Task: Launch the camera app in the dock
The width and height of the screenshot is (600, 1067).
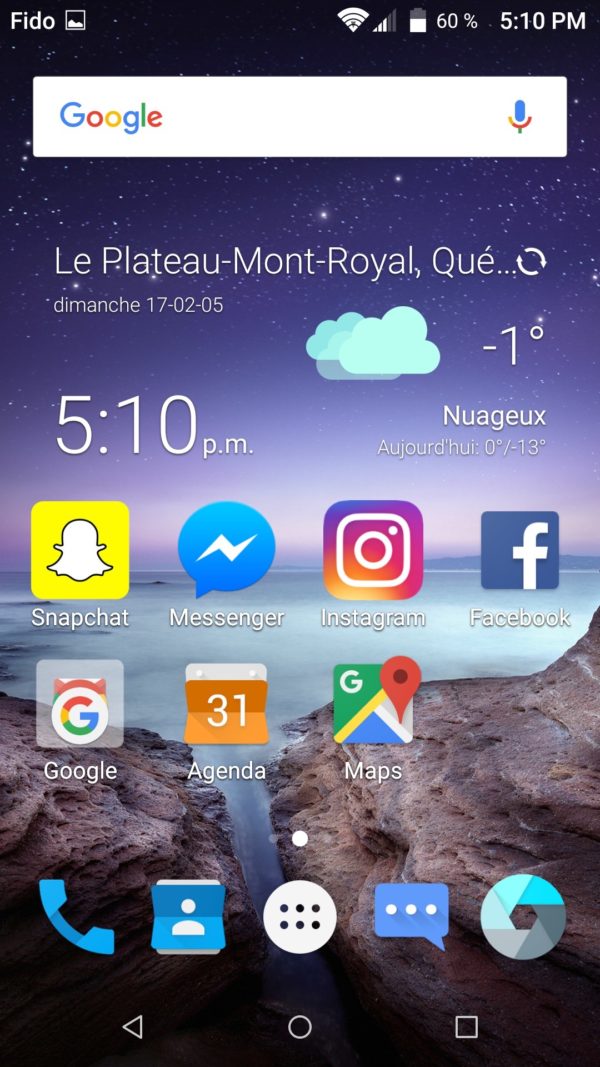Action: [523, 916]
